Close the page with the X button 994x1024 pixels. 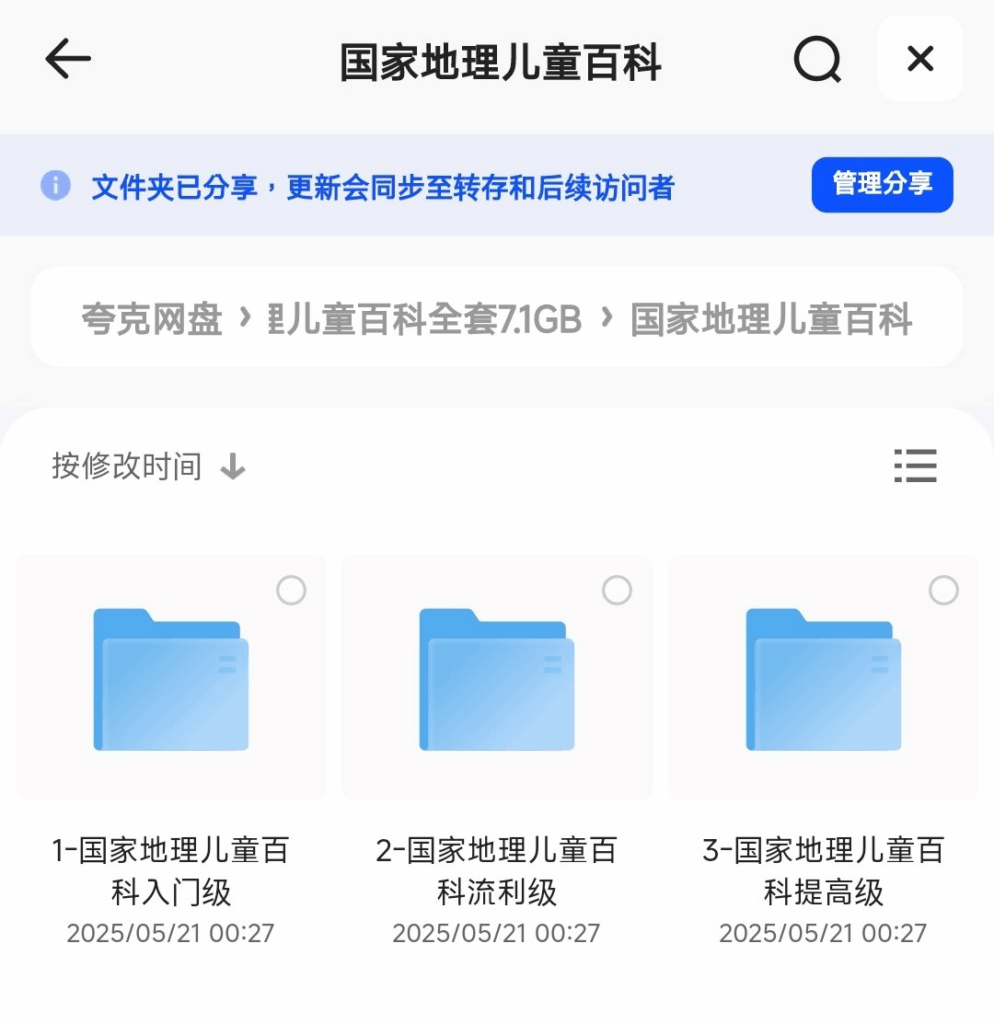919,60
